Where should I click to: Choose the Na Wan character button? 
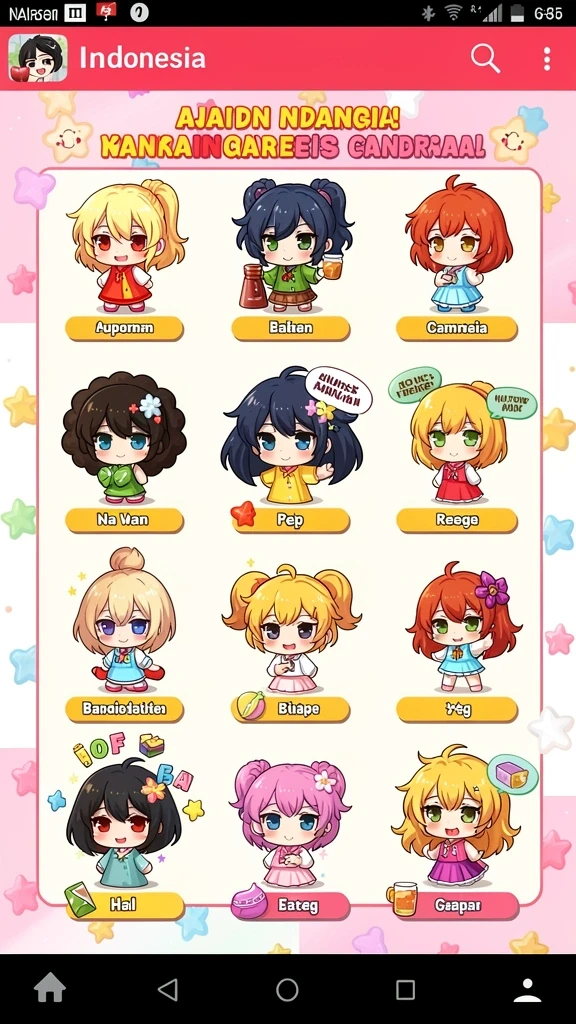click(x=124, y=520)
